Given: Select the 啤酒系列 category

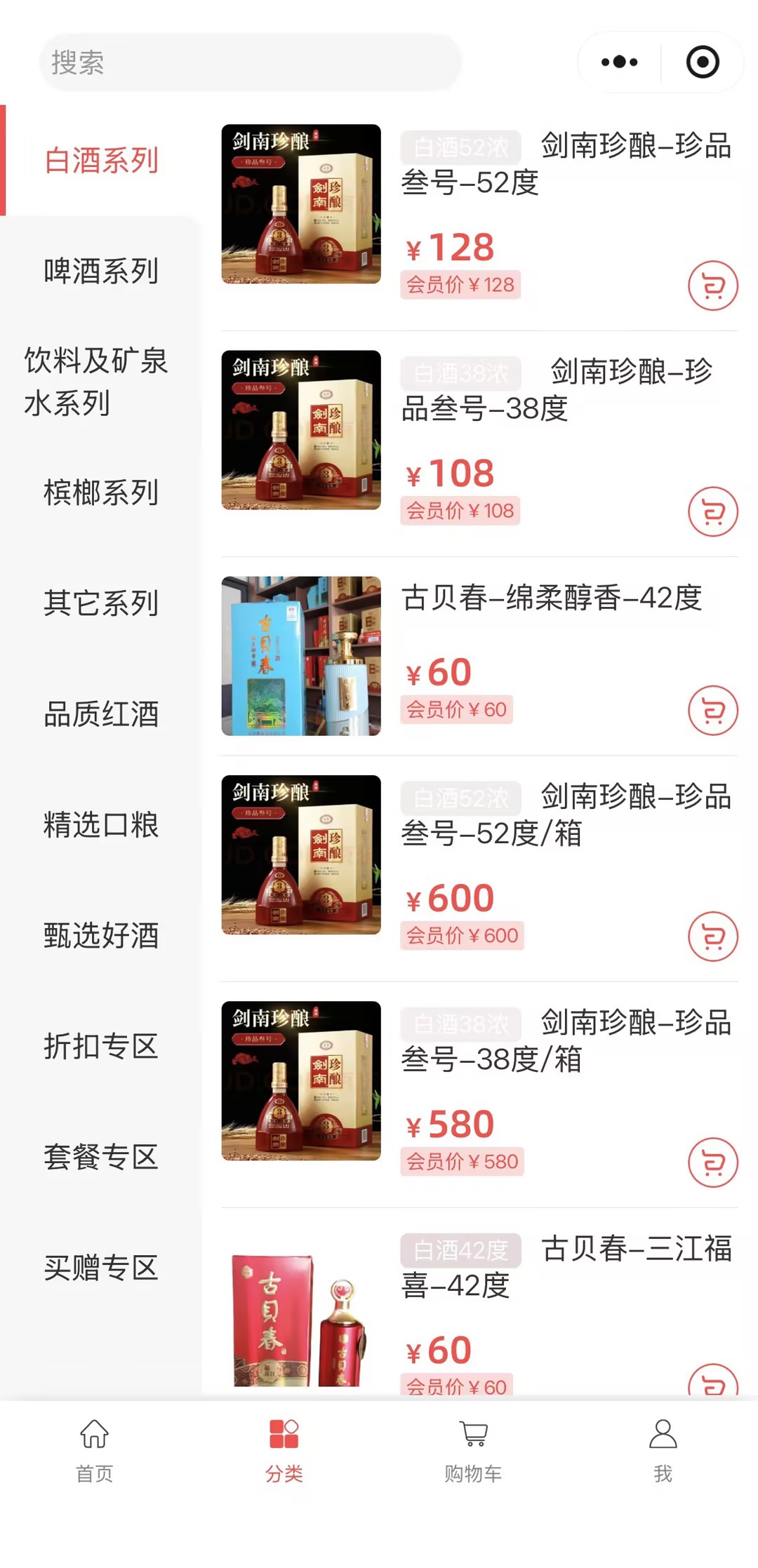Looking at the screenshot, I should tap(101, 271).
